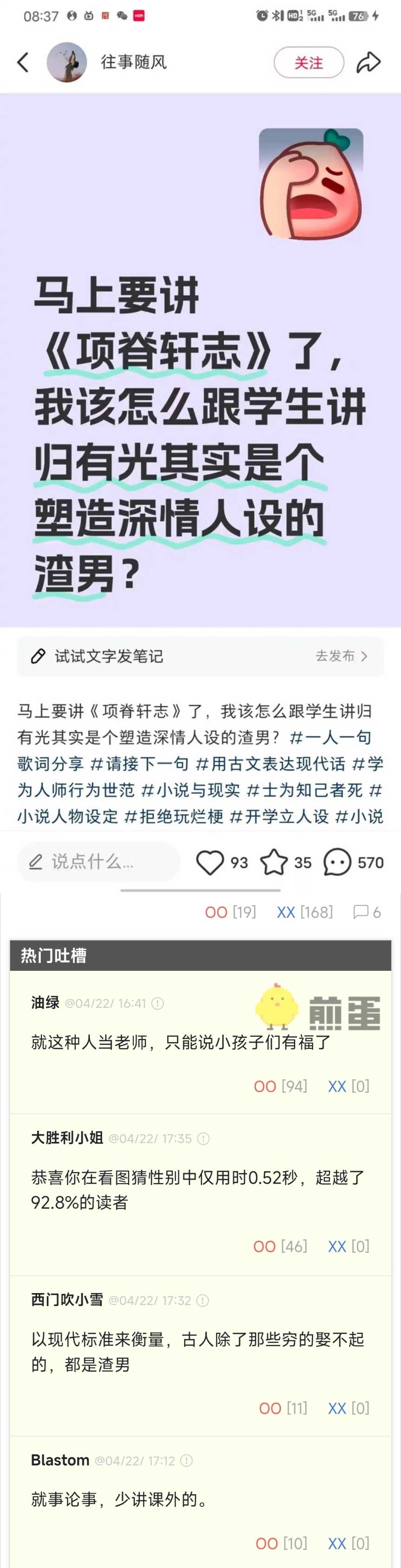Vote XX on 大胜利小姐's comment
Viewport: 401px width, 1568px height.
pyautogui.click(x=349, y=1246)
